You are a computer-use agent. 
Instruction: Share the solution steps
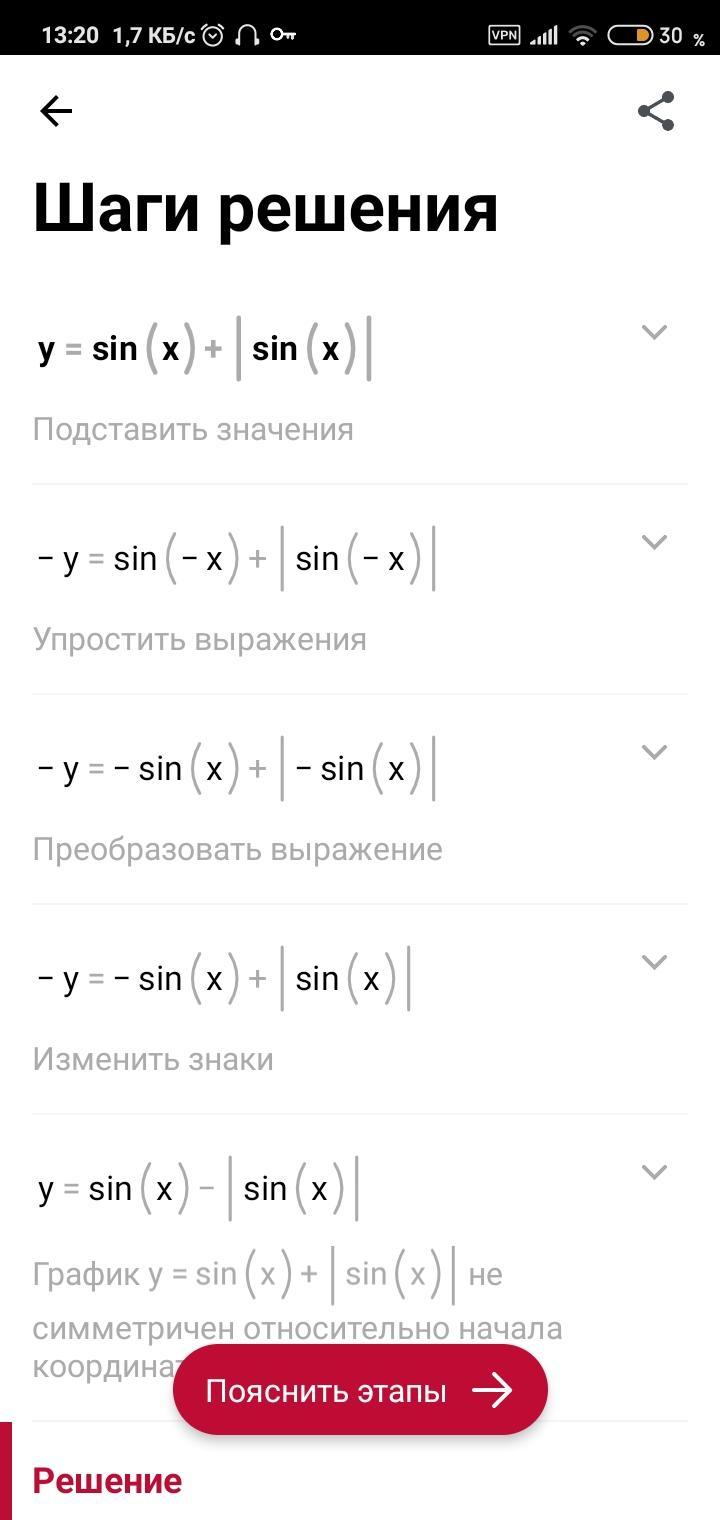point(656,111)
